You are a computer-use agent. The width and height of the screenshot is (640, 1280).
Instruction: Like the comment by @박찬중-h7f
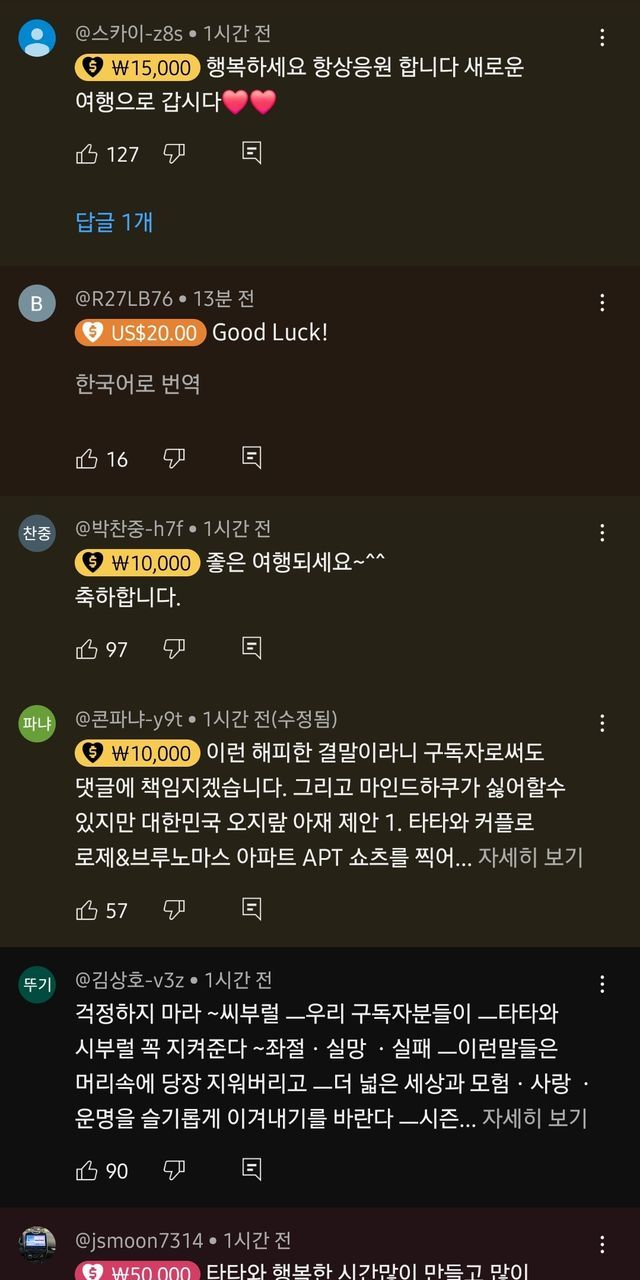(x=88, y=649)
